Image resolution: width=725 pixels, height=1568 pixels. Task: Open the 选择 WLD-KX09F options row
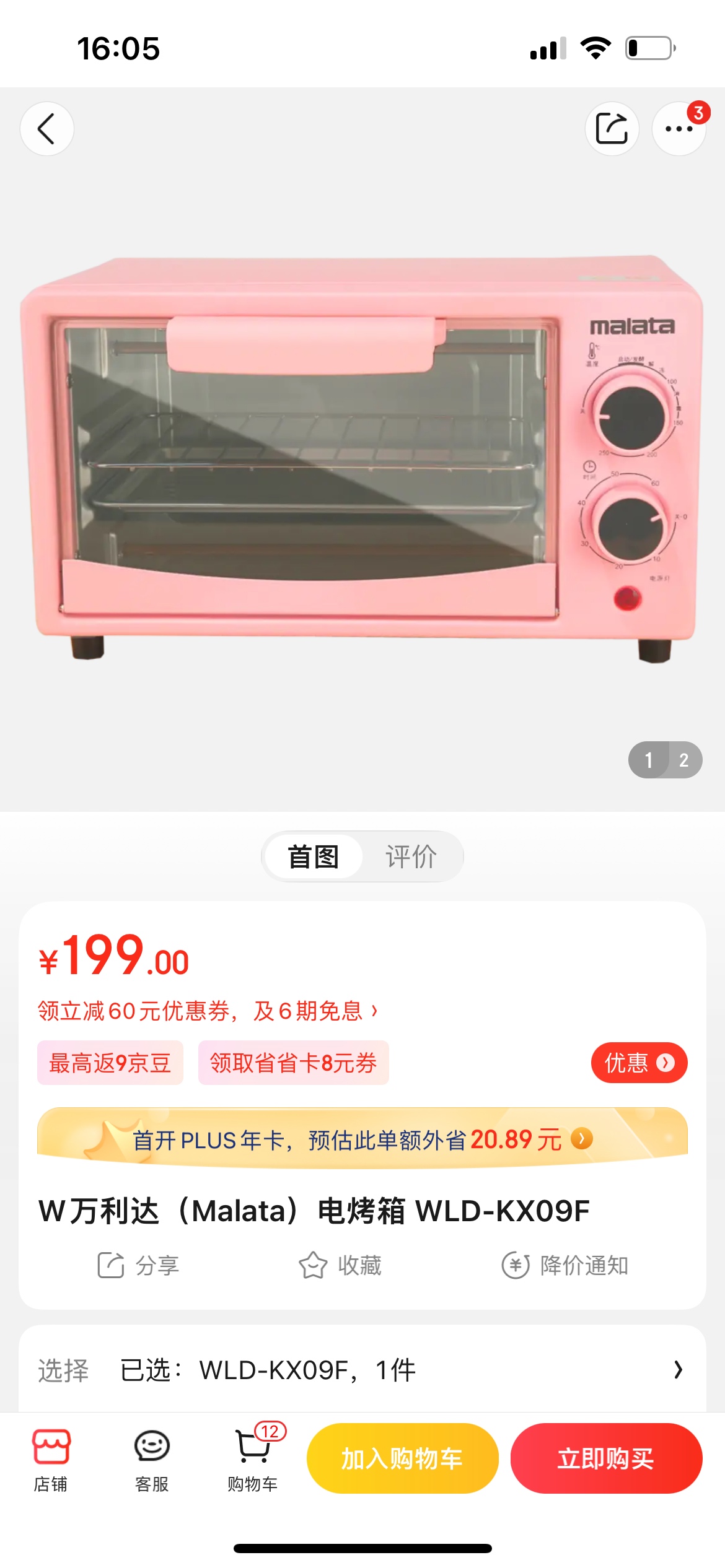point(362,1370)
